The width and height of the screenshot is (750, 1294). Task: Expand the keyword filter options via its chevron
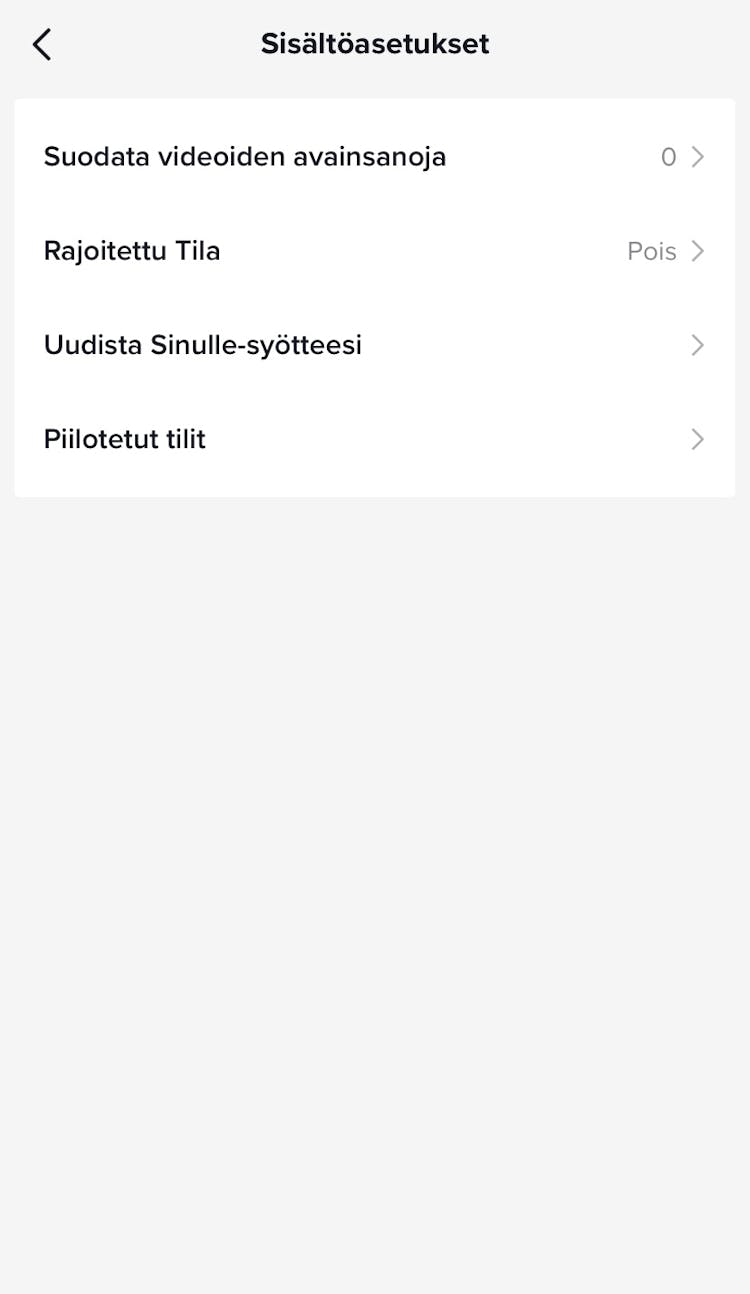pyautogui.click(x=697, y=157)
